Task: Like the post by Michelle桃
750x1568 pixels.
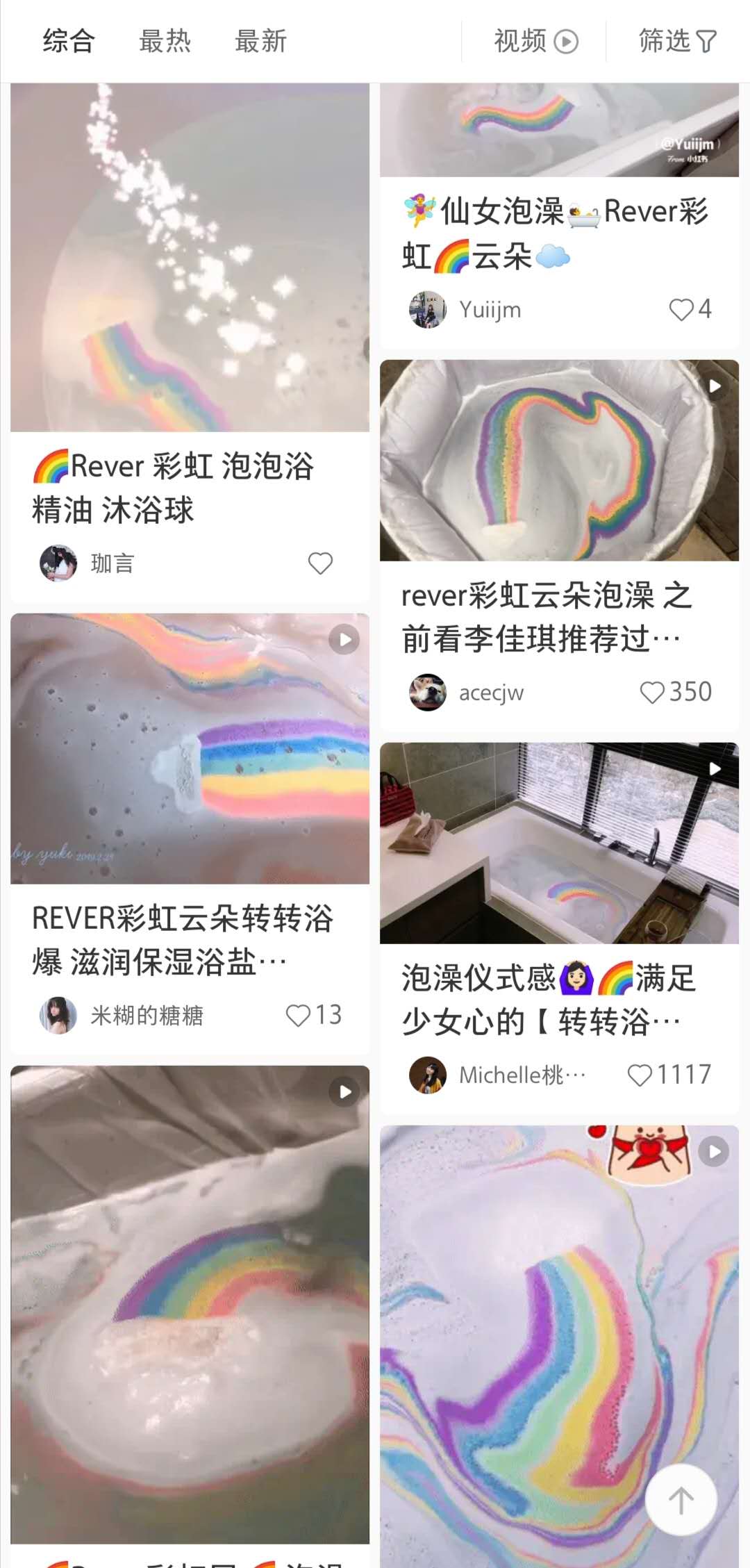Action: (640, 1075)
